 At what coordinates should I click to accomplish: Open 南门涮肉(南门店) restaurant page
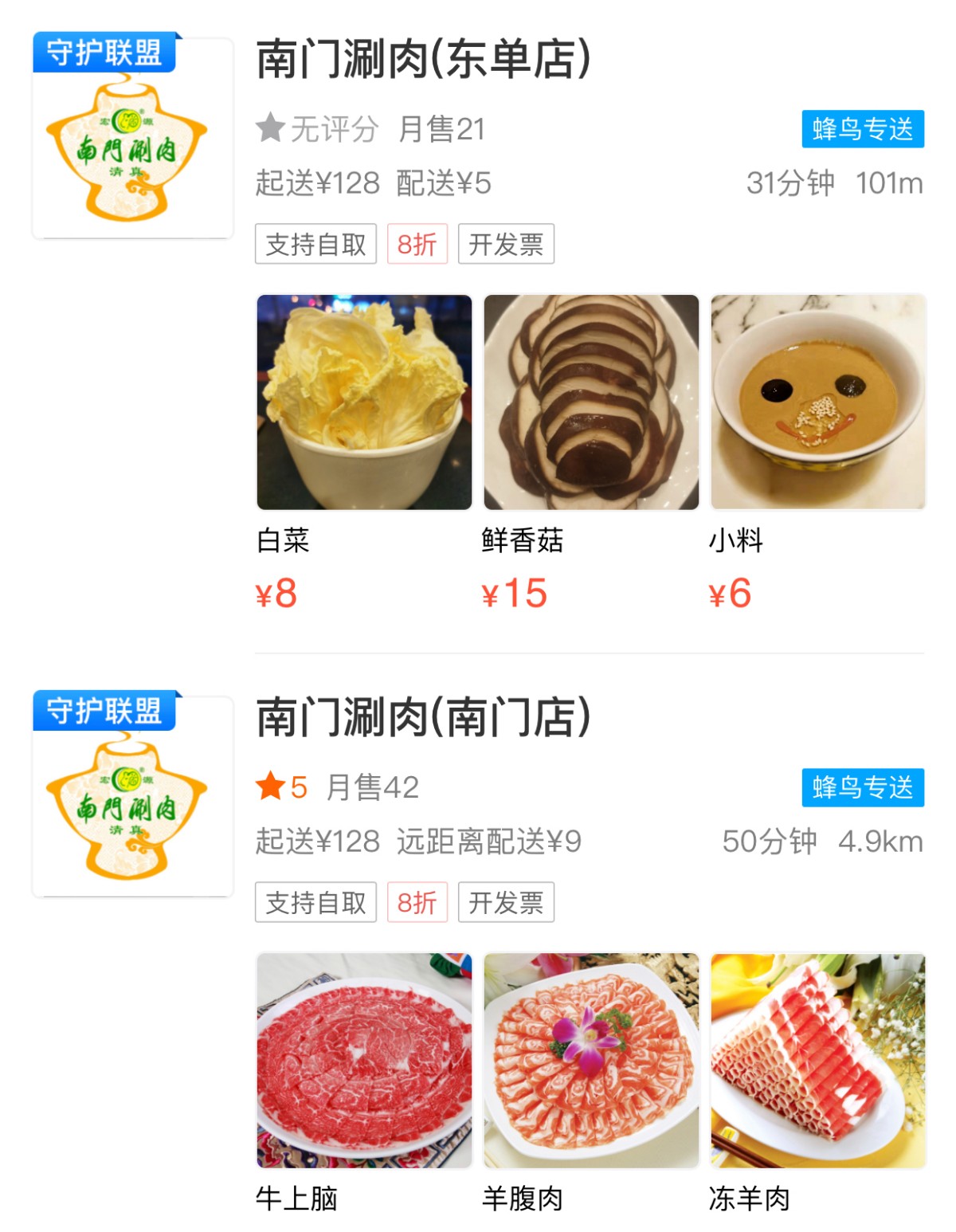pos(423,717)
